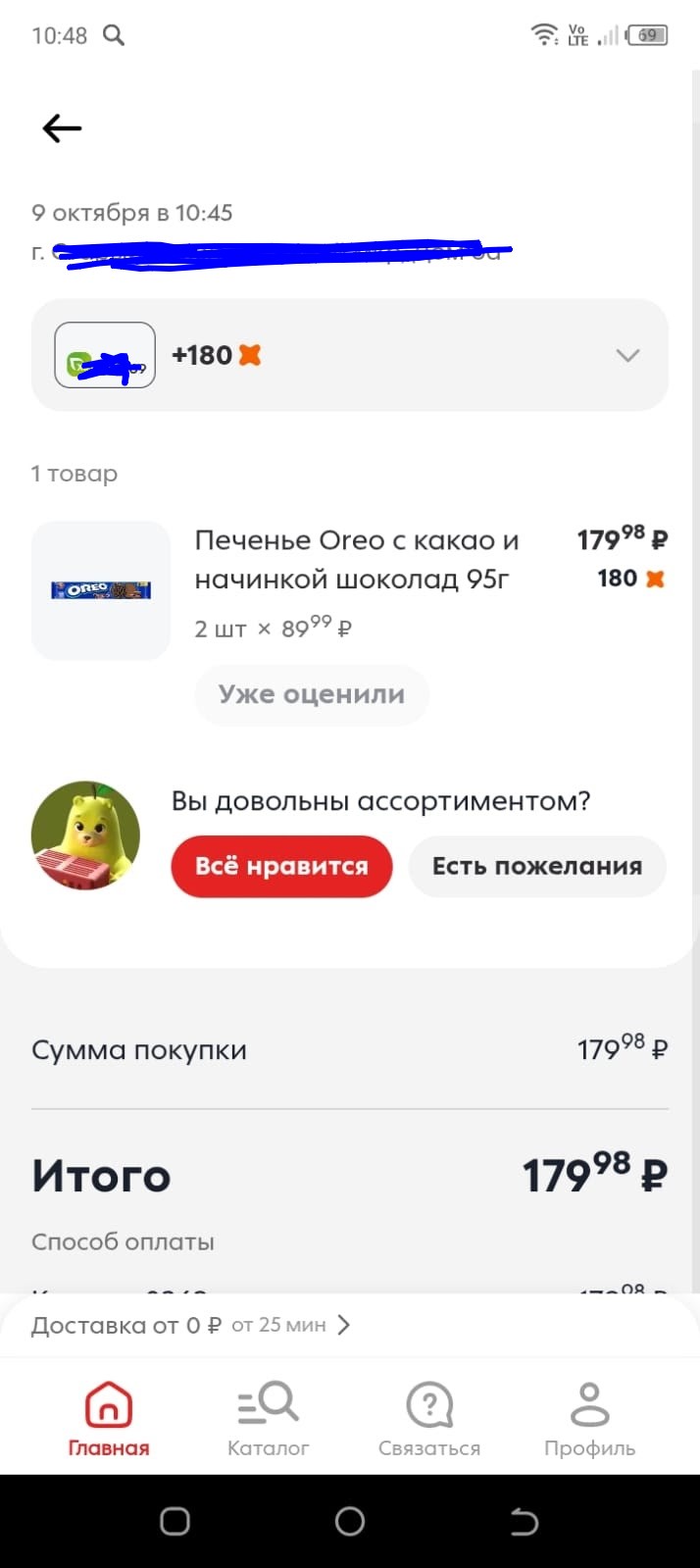Tap the «Уже оценили» rating button
Image resolution: width=700 pixels, height=1568 pixels.
click(x=311, y=694)
